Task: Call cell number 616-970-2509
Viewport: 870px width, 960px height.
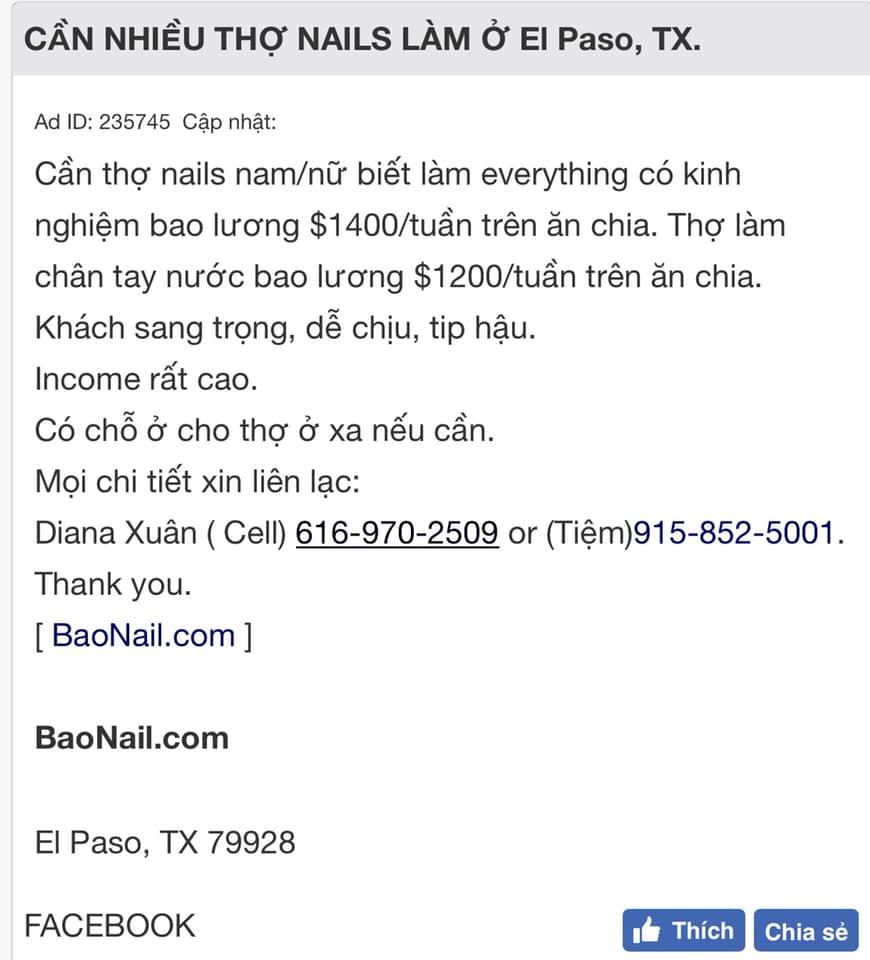Action: pos(397,533)
